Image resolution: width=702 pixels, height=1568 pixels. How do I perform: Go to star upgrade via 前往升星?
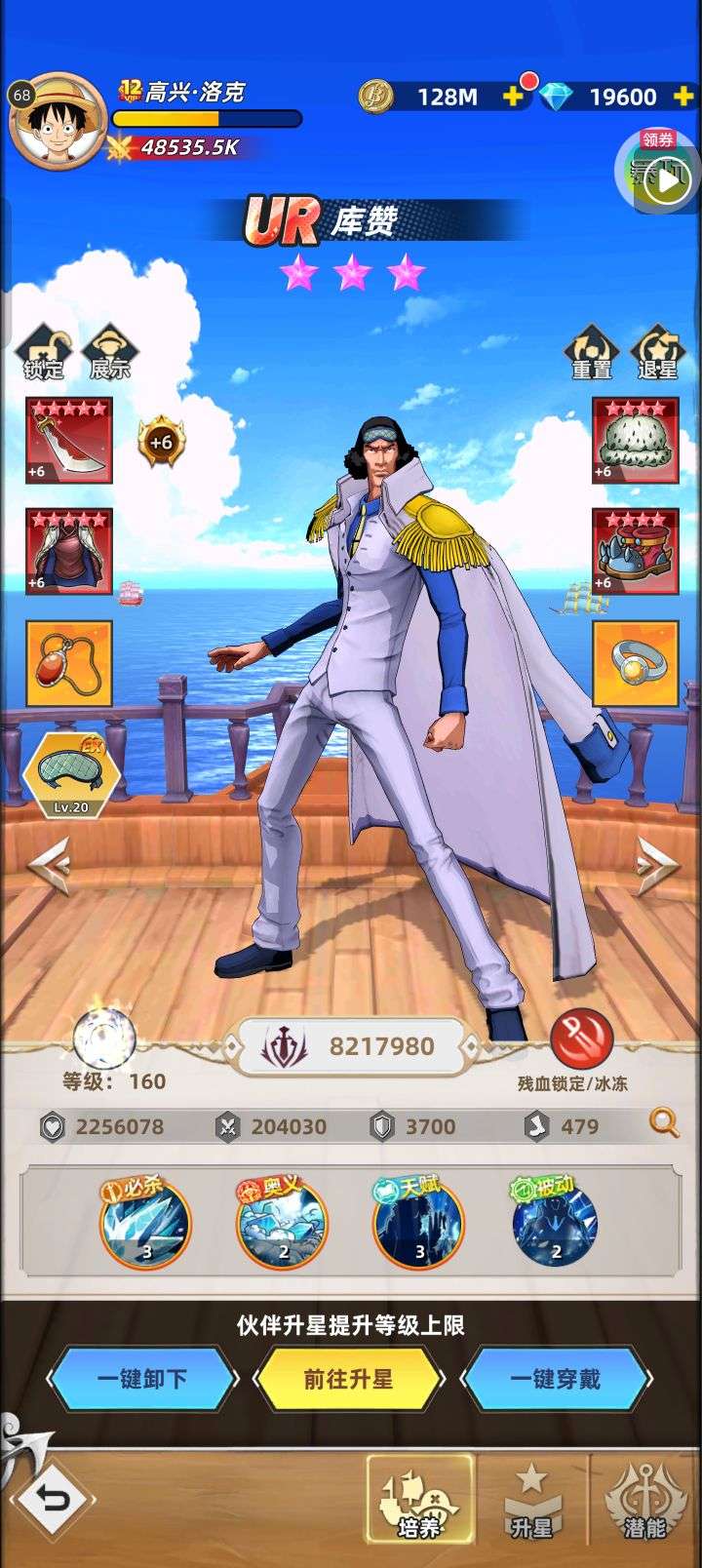click(349, 1379)
